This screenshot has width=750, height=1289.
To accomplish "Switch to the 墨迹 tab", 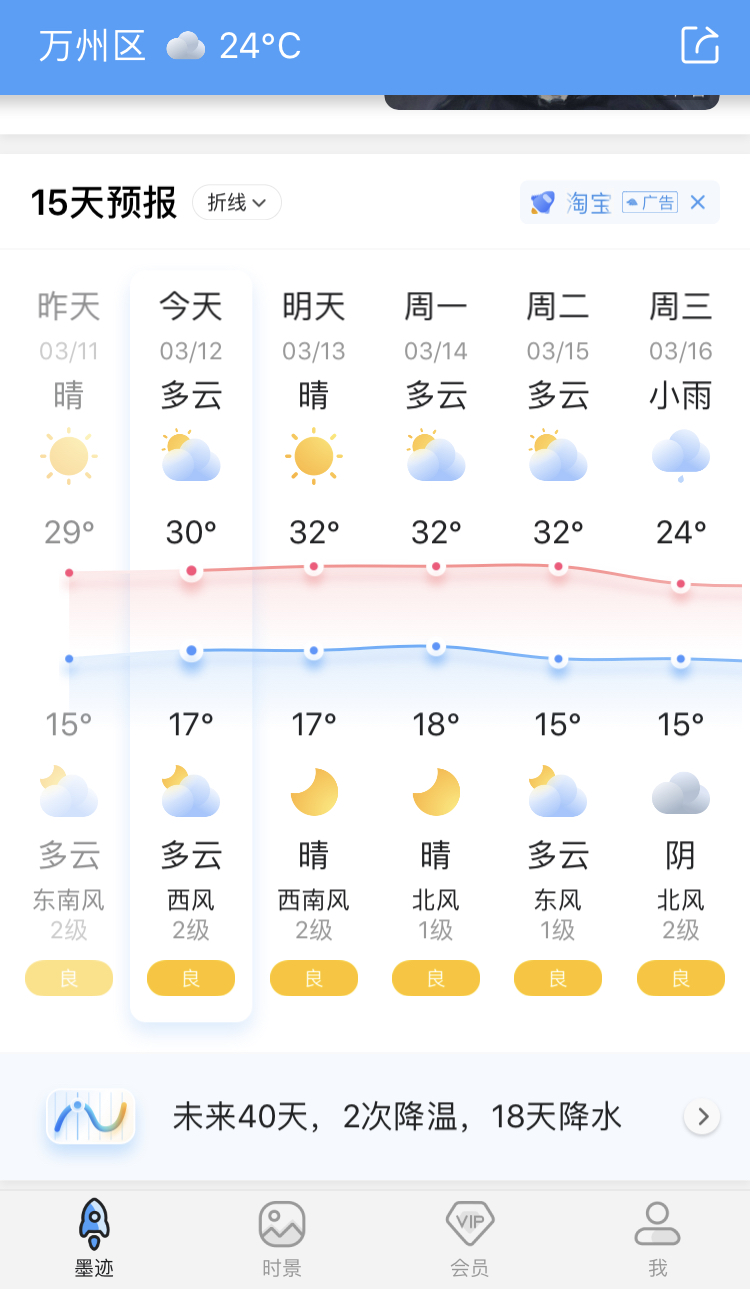I will pyautogui.click(x=94, y=1239).
